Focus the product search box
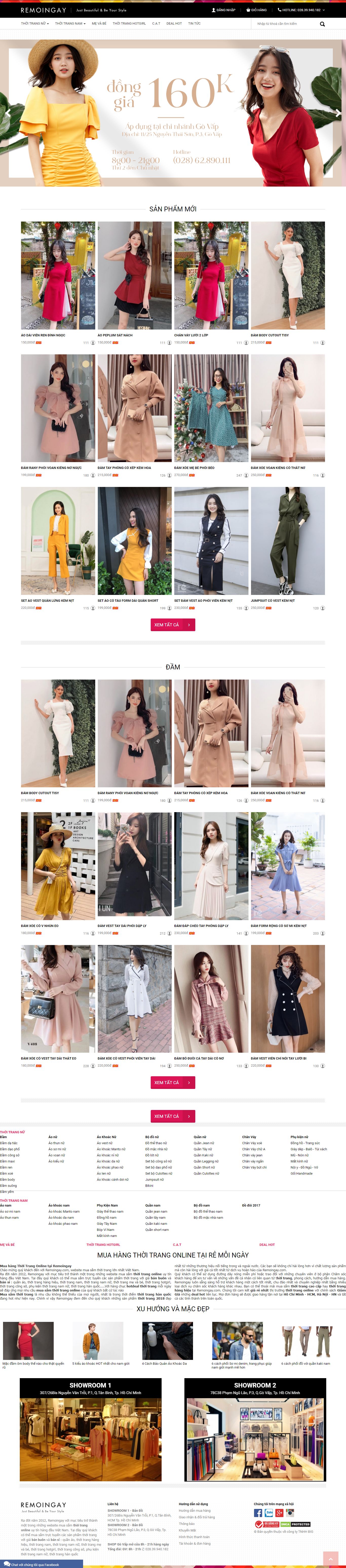Viewport: 346px width, 1568px height. tap(283, 24)
